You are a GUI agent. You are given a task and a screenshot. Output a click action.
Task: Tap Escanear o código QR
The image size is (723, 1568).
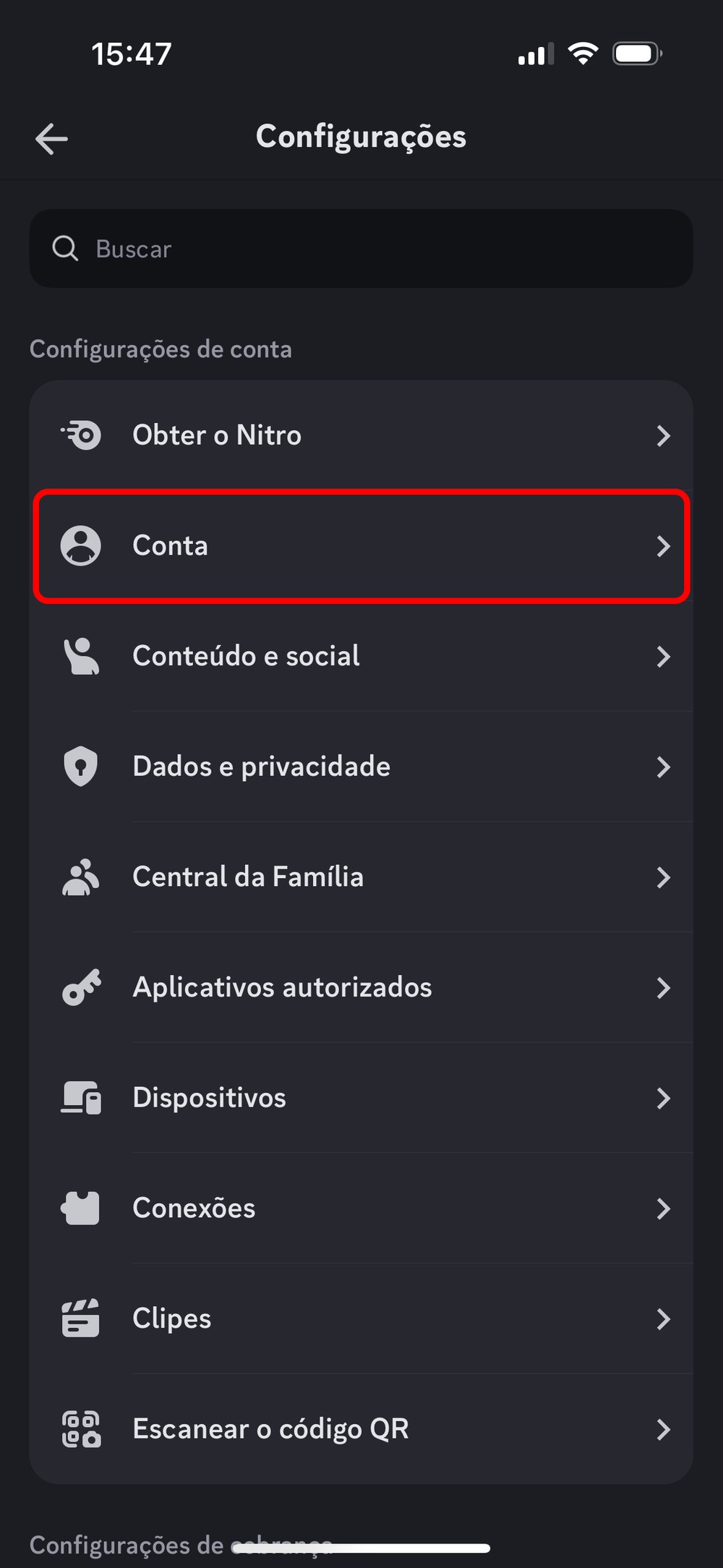pyautogui.click(x=361, y=1429)
